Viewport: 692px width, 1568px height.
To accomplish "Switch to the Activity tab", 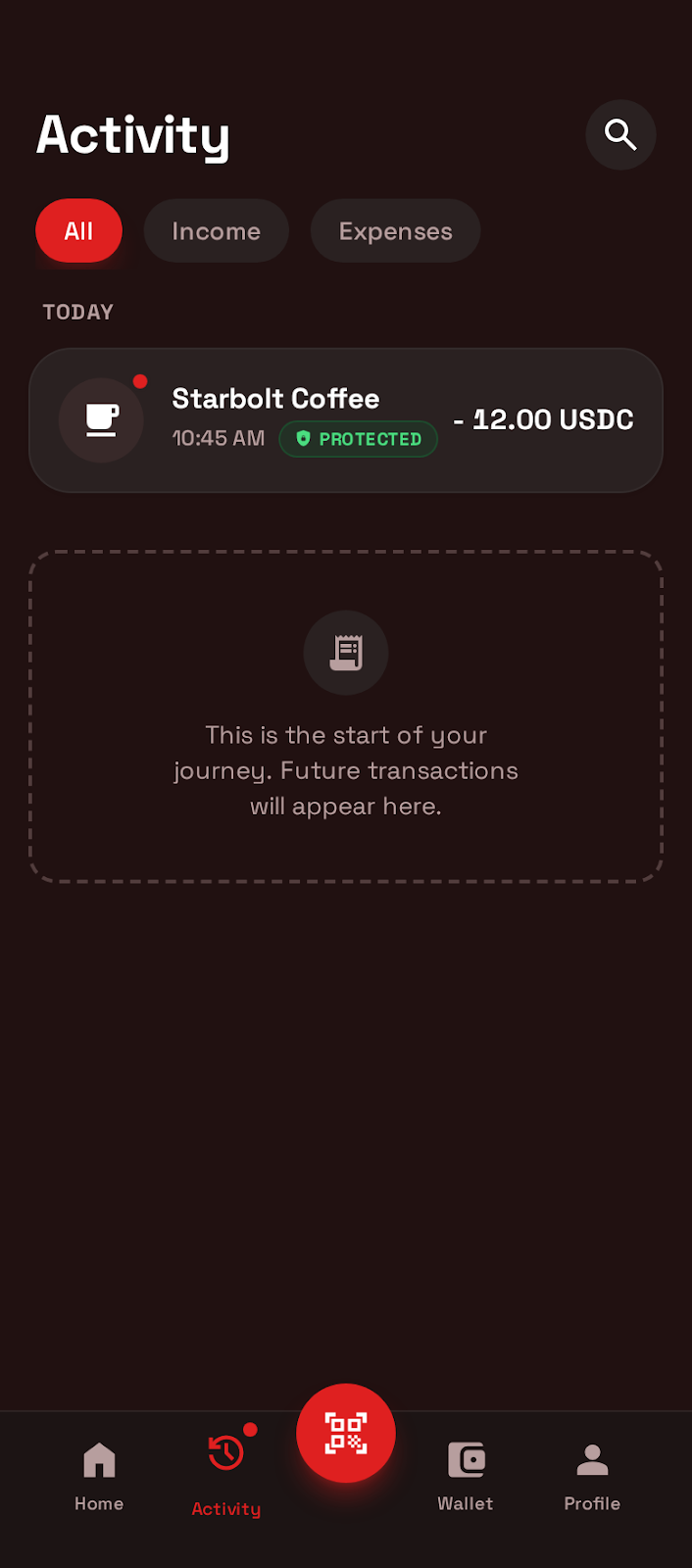I will [226, 1476].
